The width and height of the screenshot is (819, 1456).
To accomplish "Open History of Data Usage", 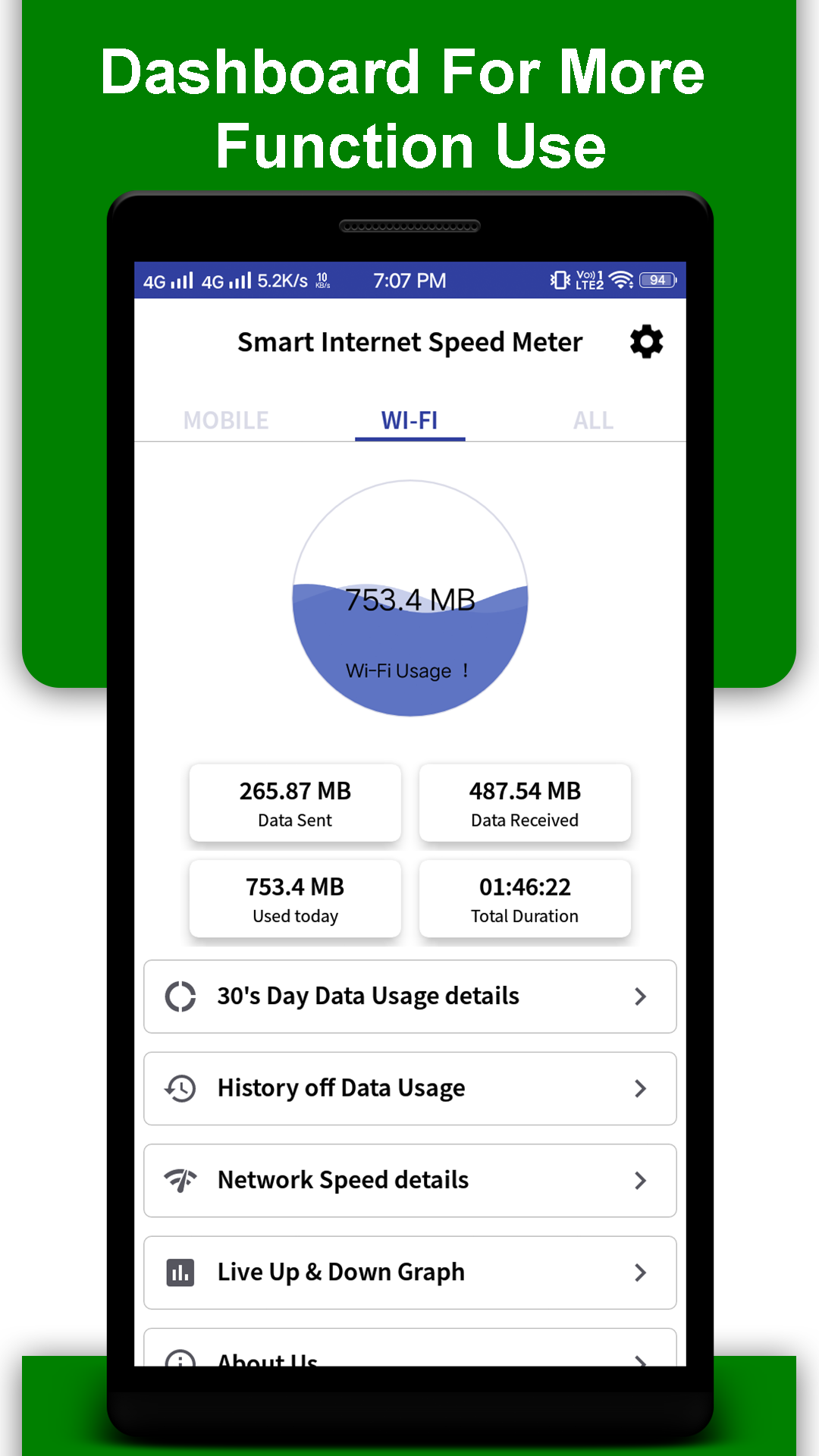I will [x=409, y=1088].
